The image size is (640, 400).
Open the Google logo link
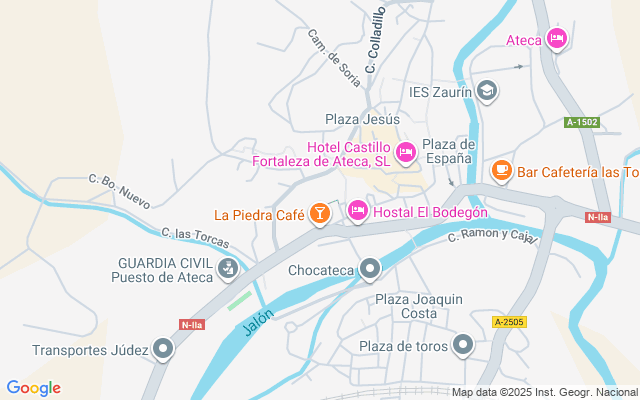[x=33, y=388]
